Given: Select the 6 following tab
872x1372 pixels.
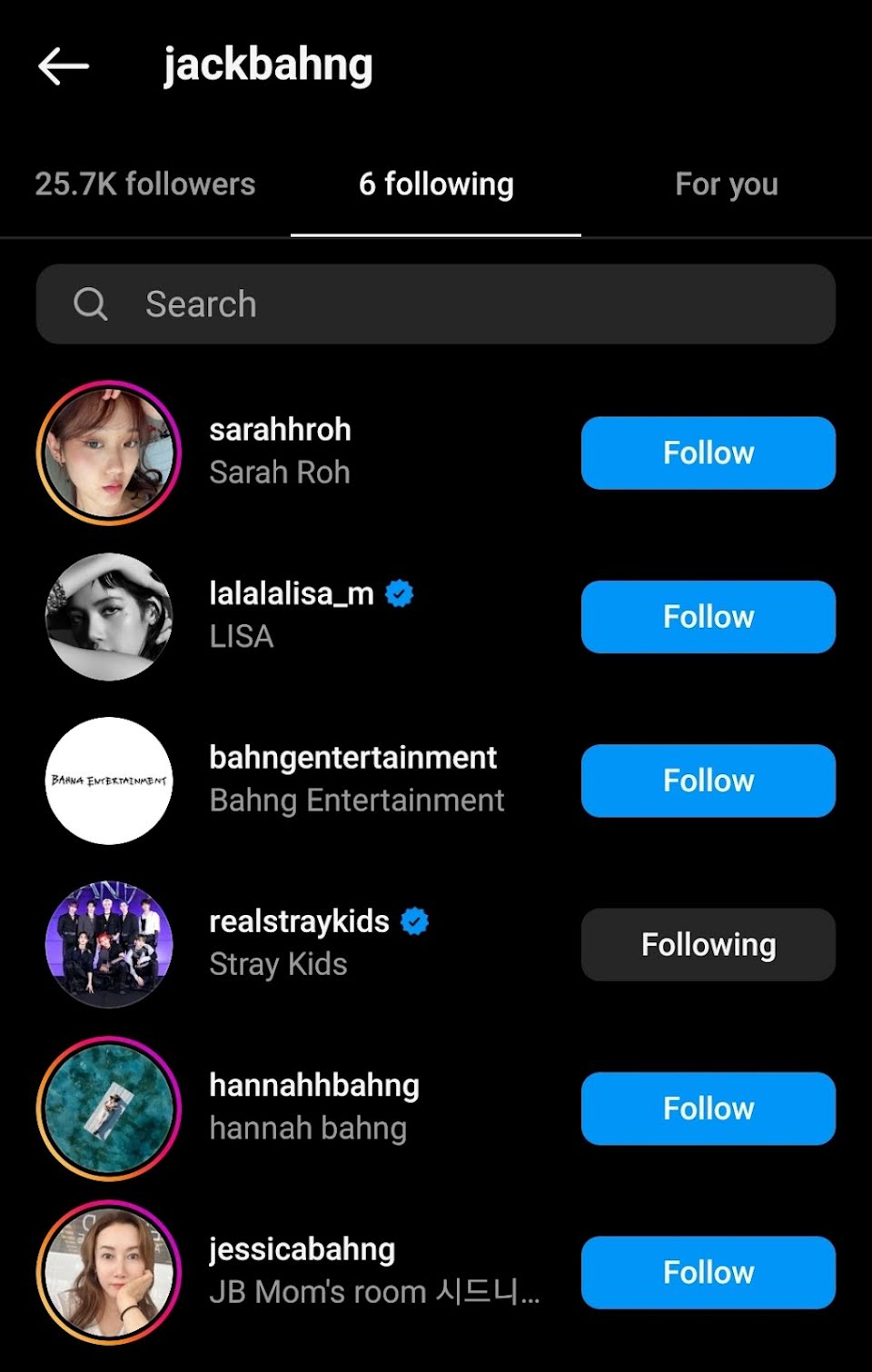Looking at the screenshot, I should tap(436, 184).
